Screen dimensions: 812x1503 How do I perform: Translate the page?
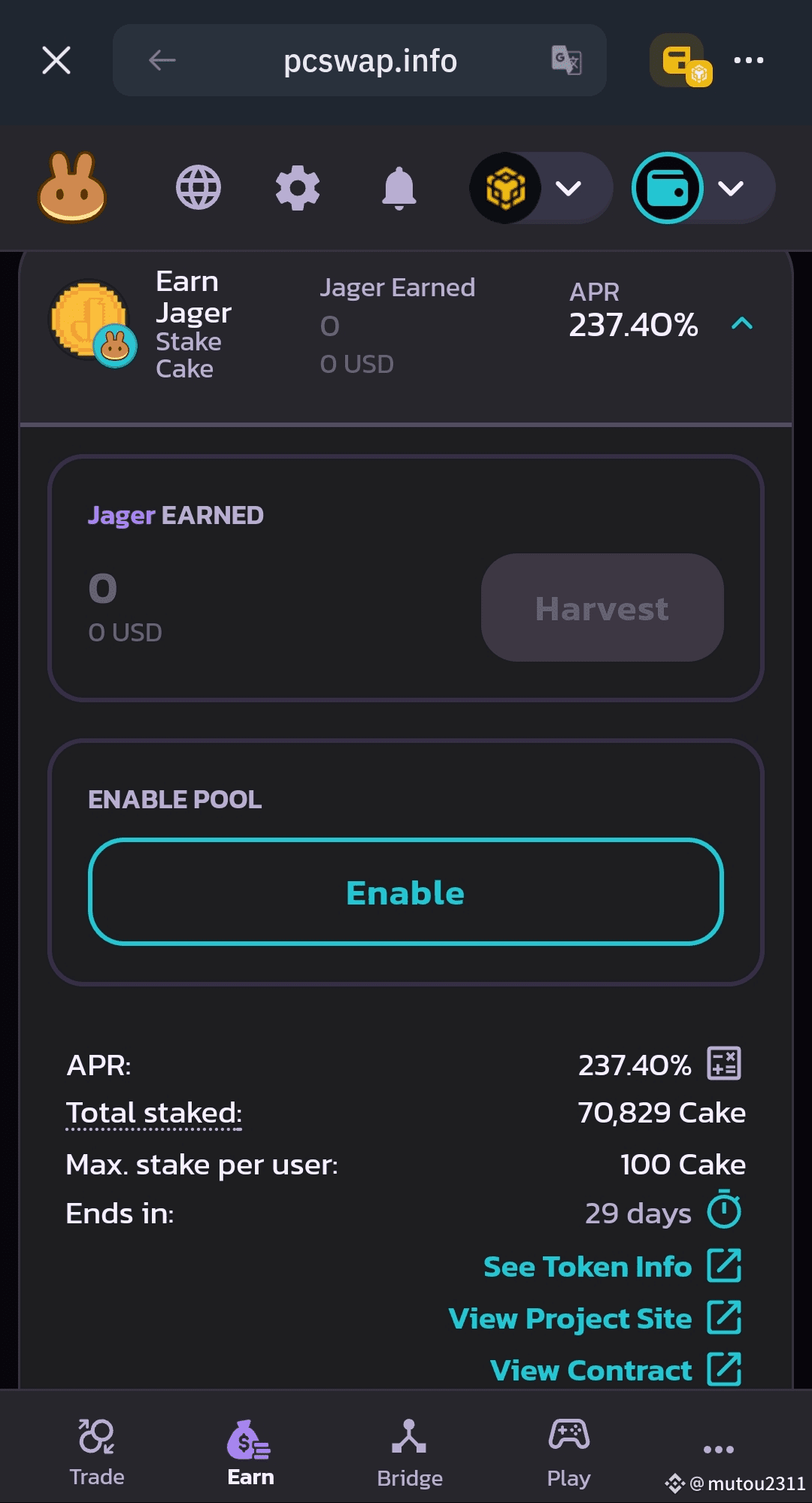coord(566,60)
